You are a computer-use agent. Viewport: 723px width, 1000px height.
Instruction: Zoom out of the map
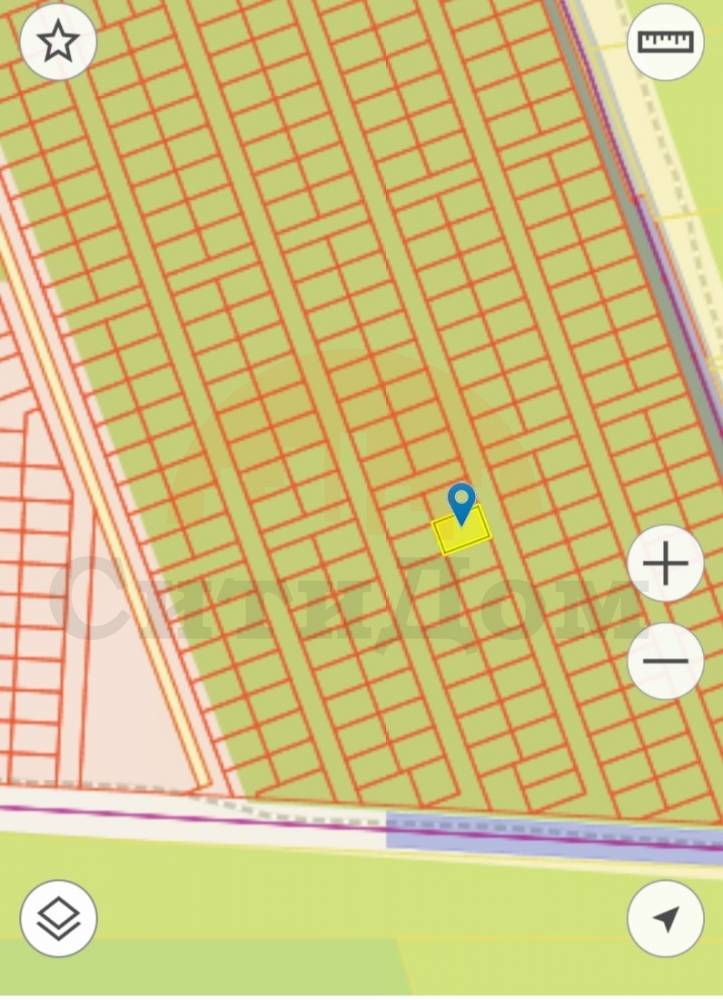point(665,660)
